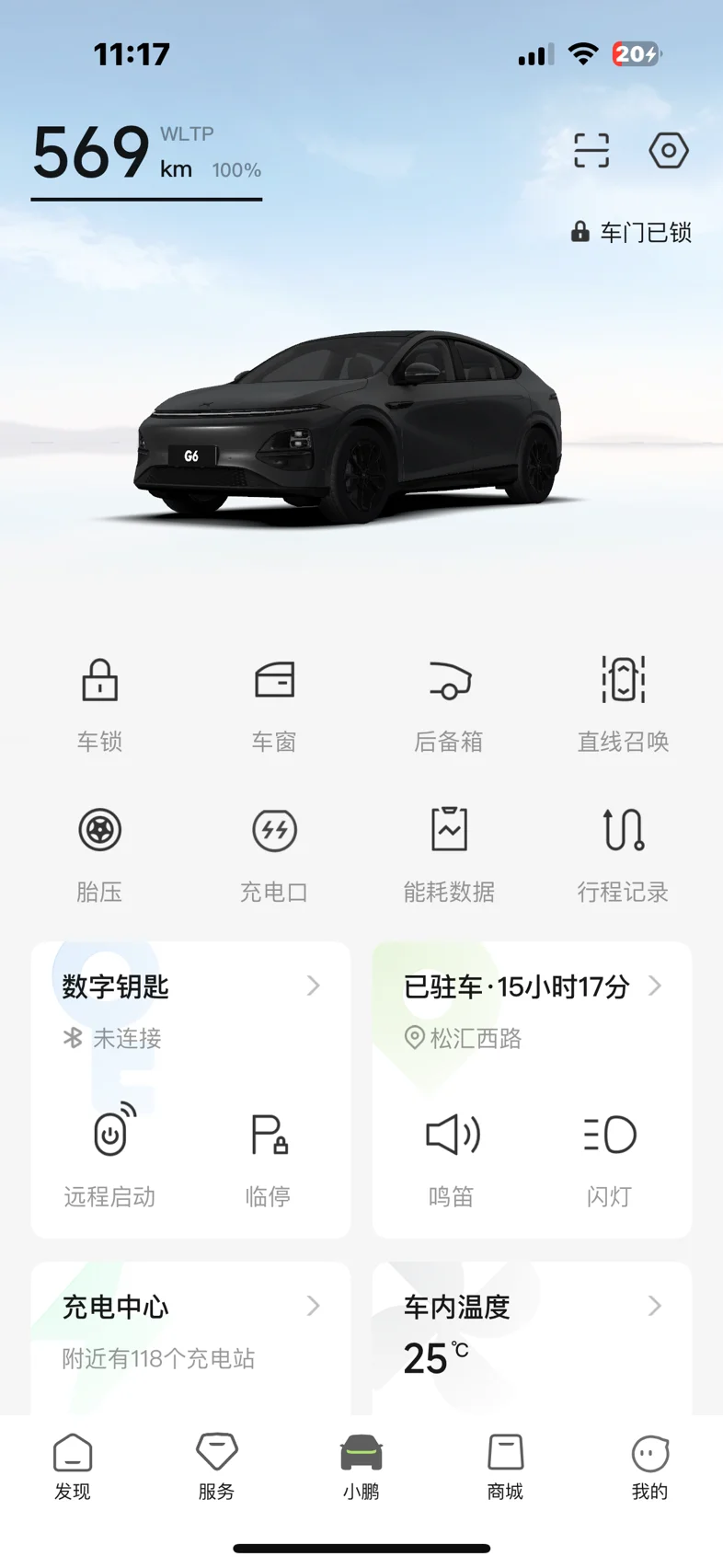View 能耗数据 energy consumption data
This screenshot has width=723, height=1568.
point(449,852)
